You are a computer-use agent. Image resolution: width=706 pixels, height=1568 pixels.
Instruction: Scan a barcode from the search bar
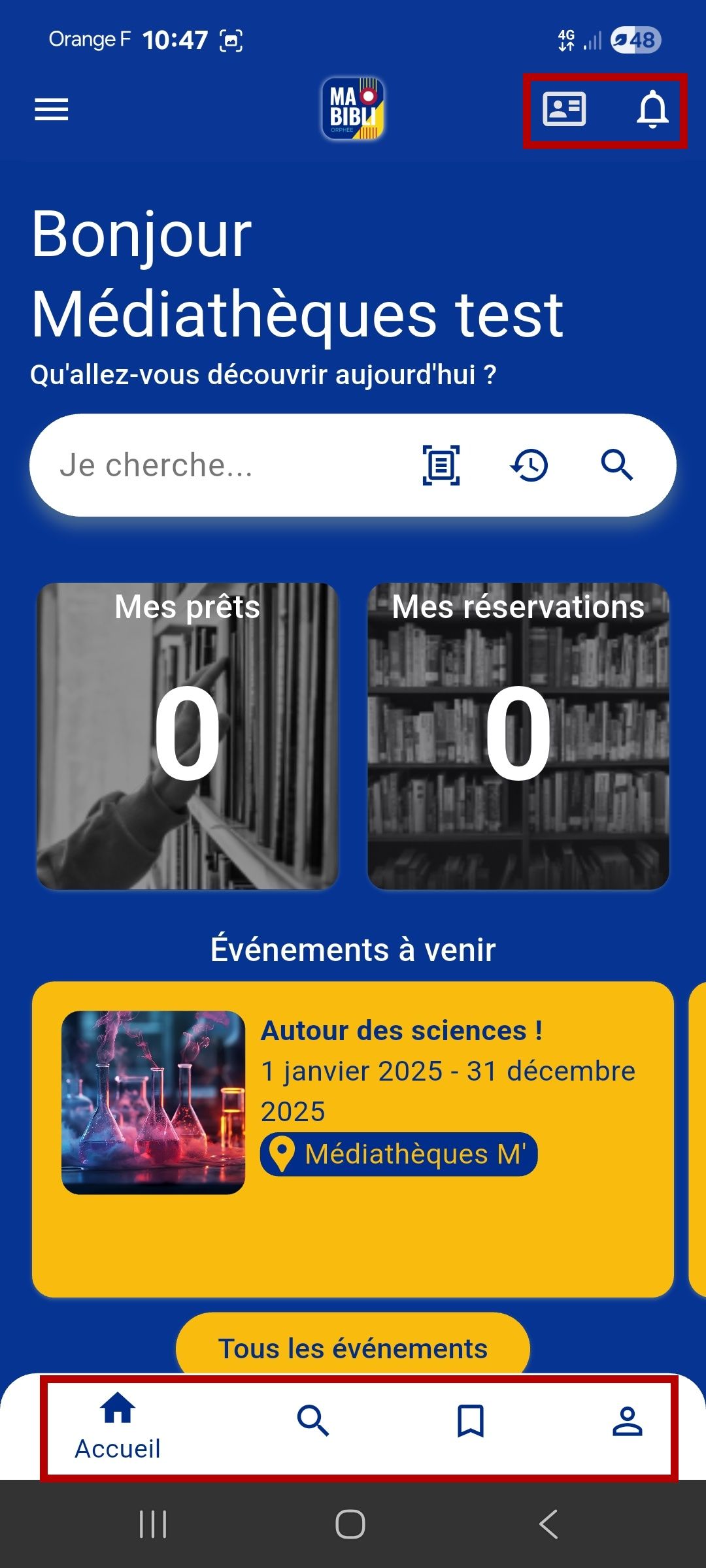441,465
